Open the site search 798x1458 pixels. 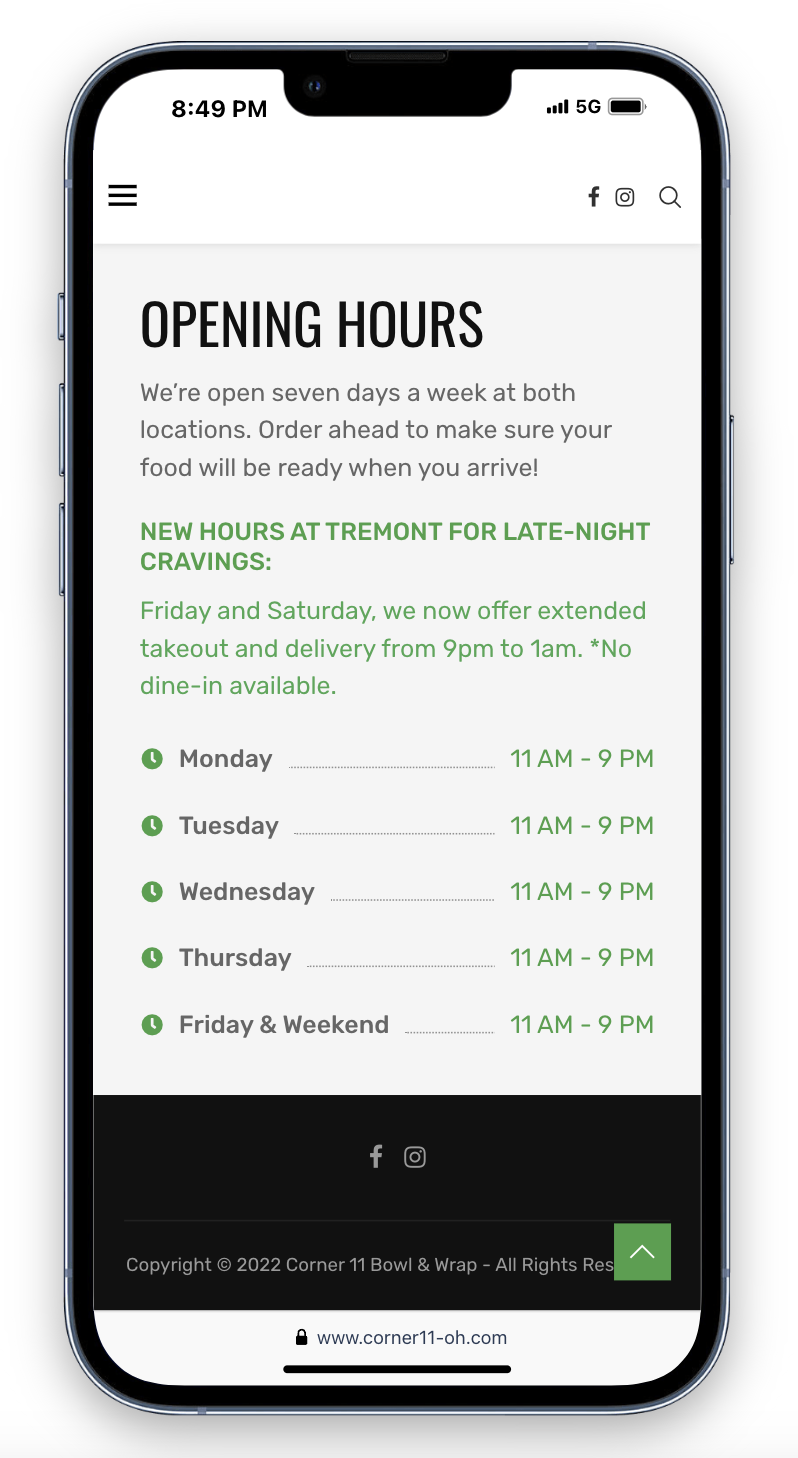(x=670, y=197)
